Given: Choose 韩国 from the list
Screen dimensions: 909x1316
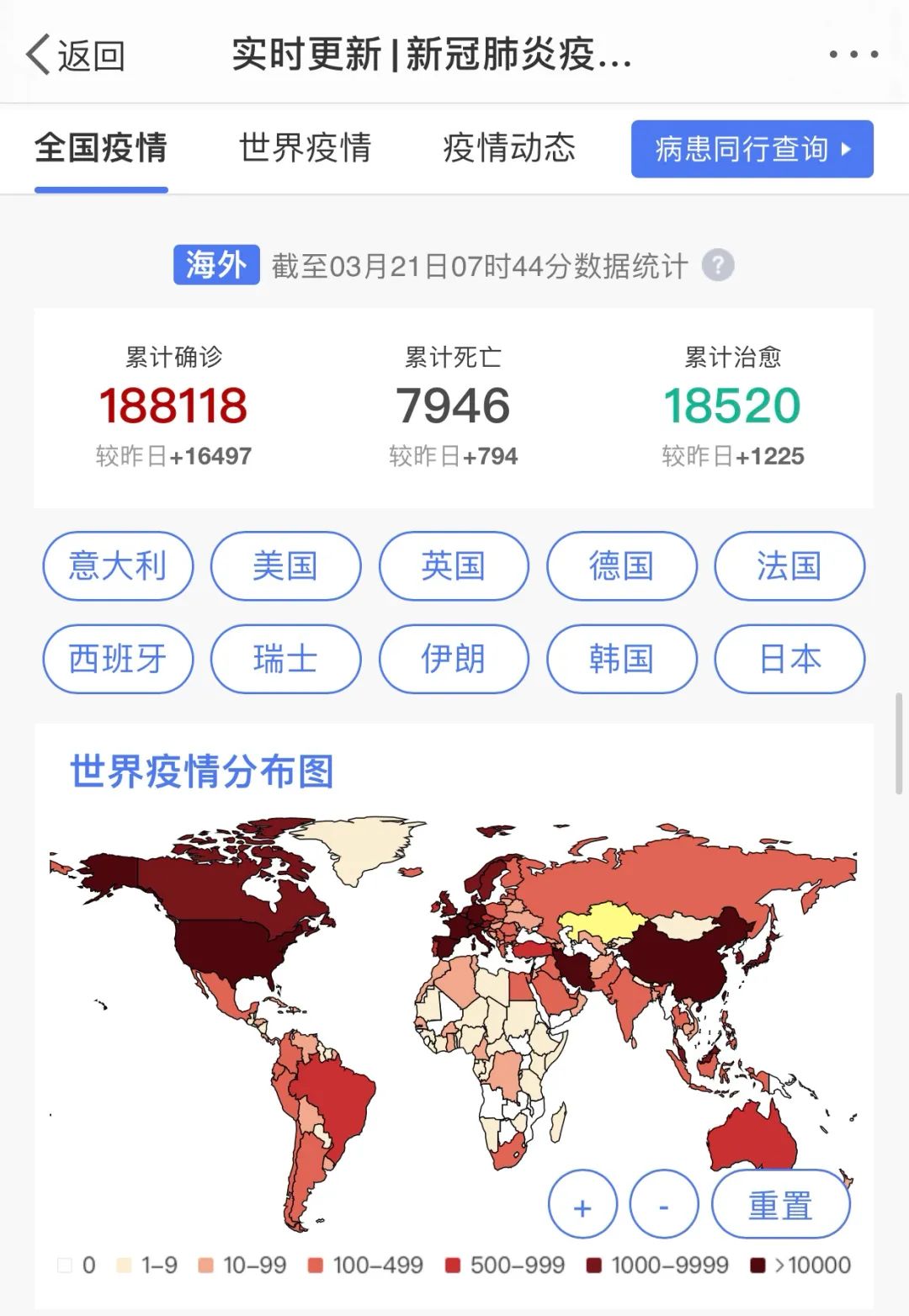Looking at the screenshot, I should (x=621, y=659).
